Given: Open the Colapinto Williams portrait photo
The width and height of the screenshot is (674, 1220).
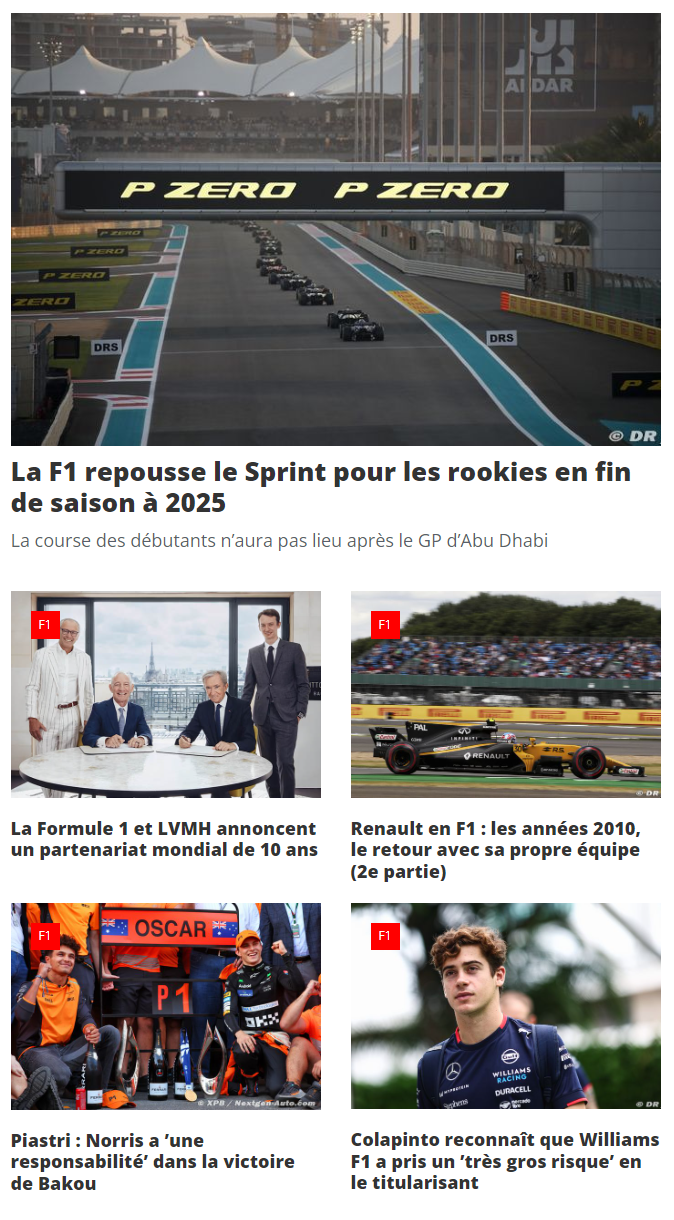Looking at the screenshot, I should 506,1006.
